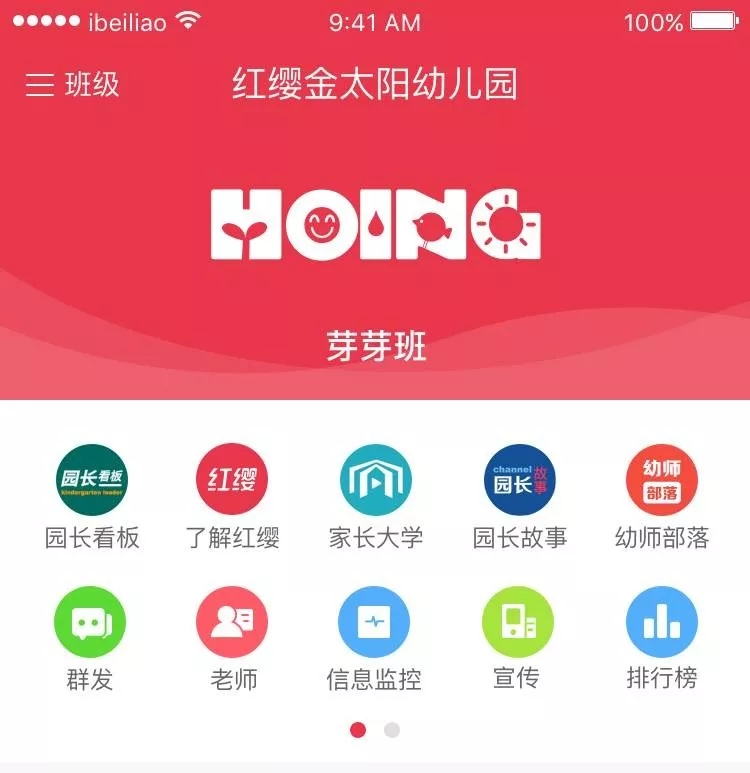Viewport: 750px width, 773px height.
Task: Tap the 宣传 promotion icon
Action: click(x=517, y=623)
